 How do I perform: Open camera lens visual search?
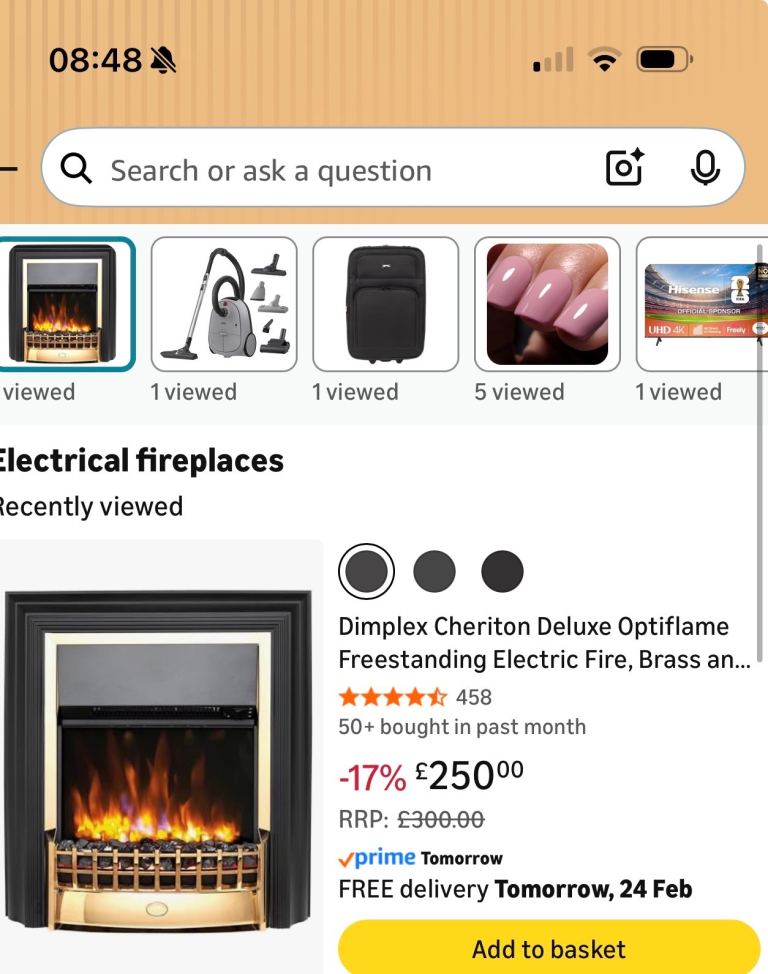[626, 170]
